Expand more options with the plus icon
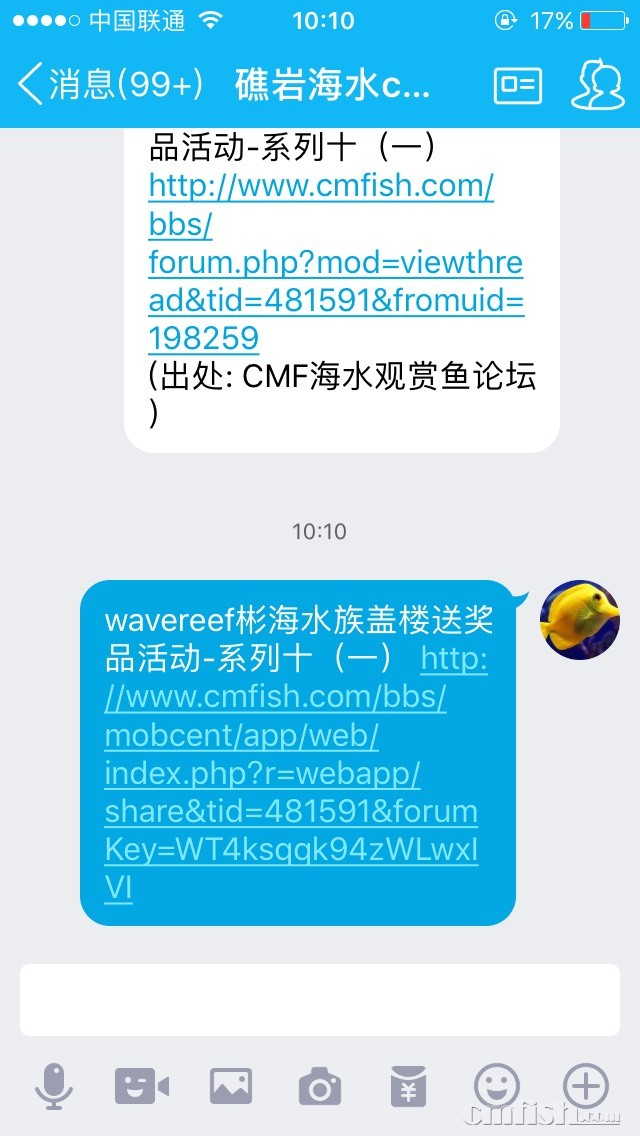 [586, 1086]
